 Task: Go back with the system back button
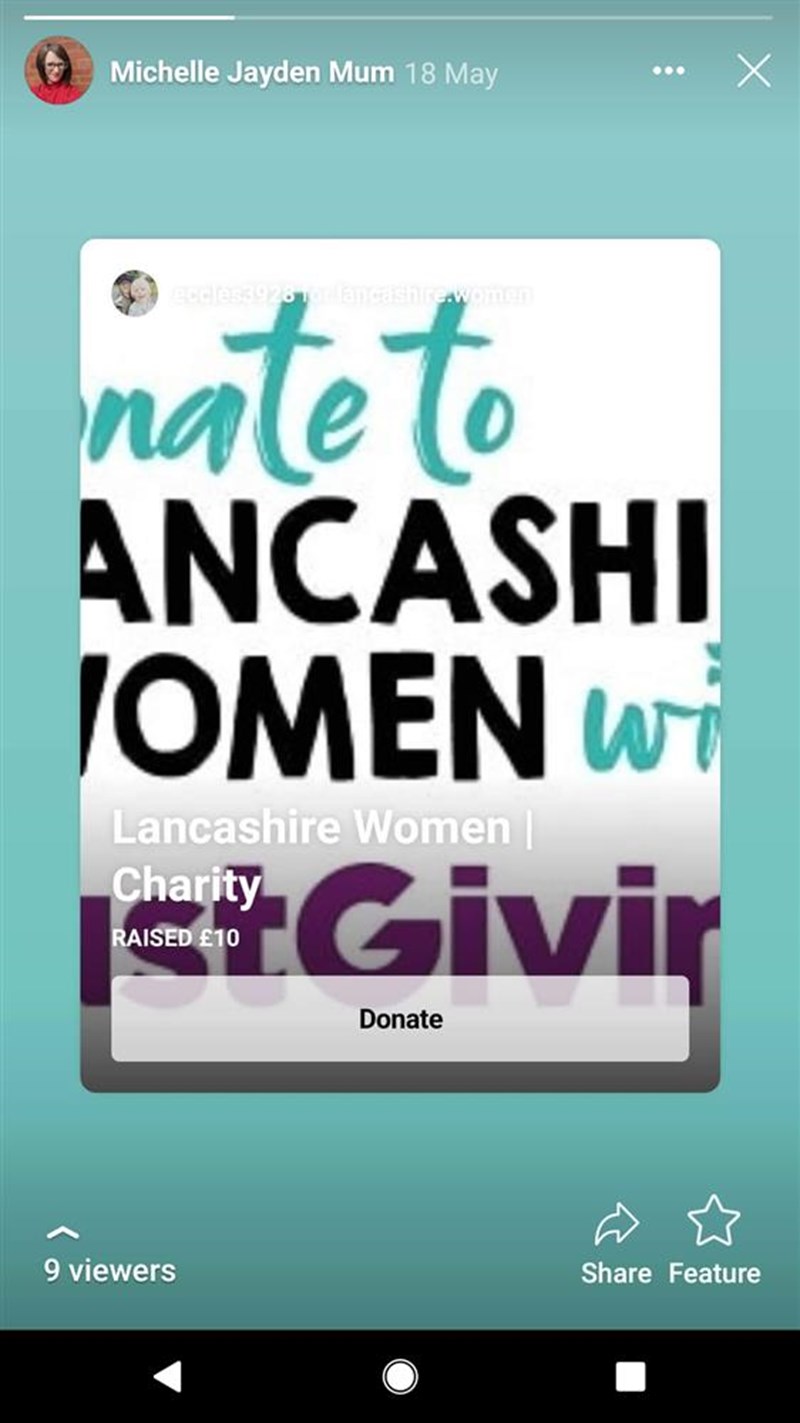click(x=167, y=1377)
